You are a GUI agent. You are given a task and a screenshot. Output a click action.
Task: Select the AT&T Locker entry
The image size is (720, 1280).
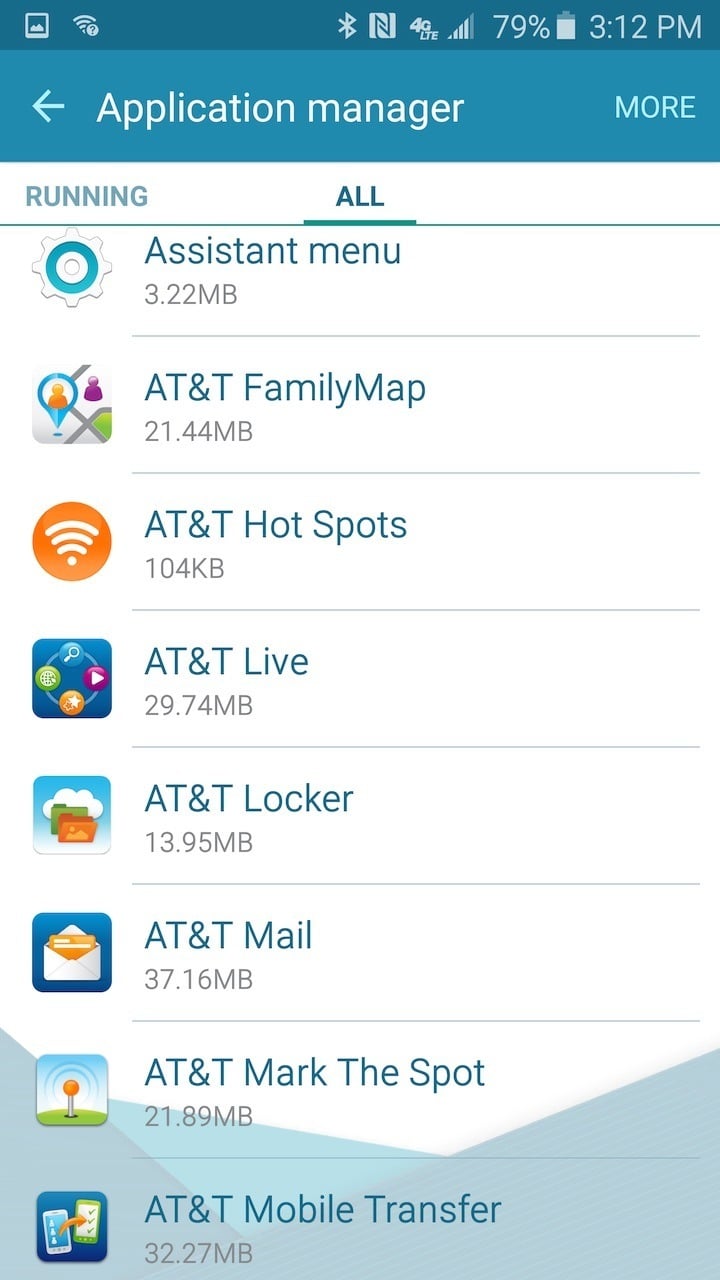point(360,817)
